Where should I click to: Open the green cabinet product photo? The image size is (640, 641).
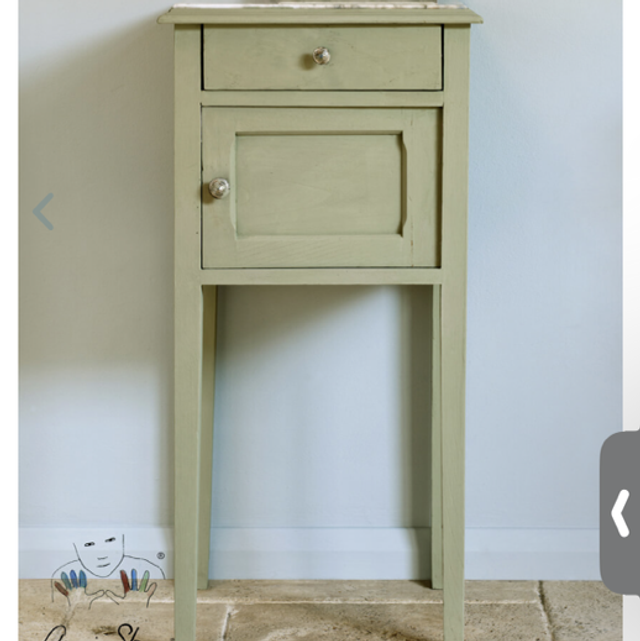coord(320,300)
